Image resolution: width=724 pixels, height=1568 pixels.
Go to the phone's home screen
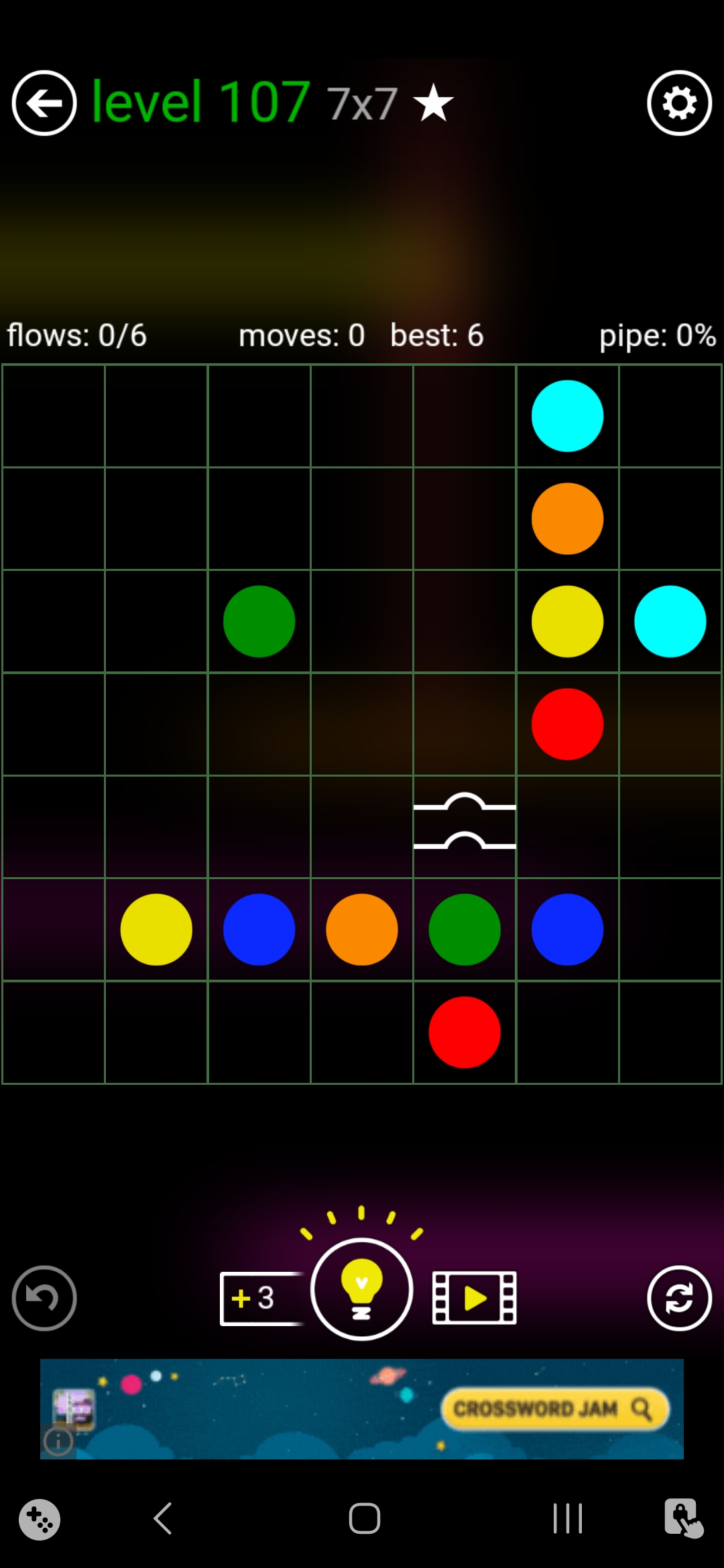tap(364, 1518)
